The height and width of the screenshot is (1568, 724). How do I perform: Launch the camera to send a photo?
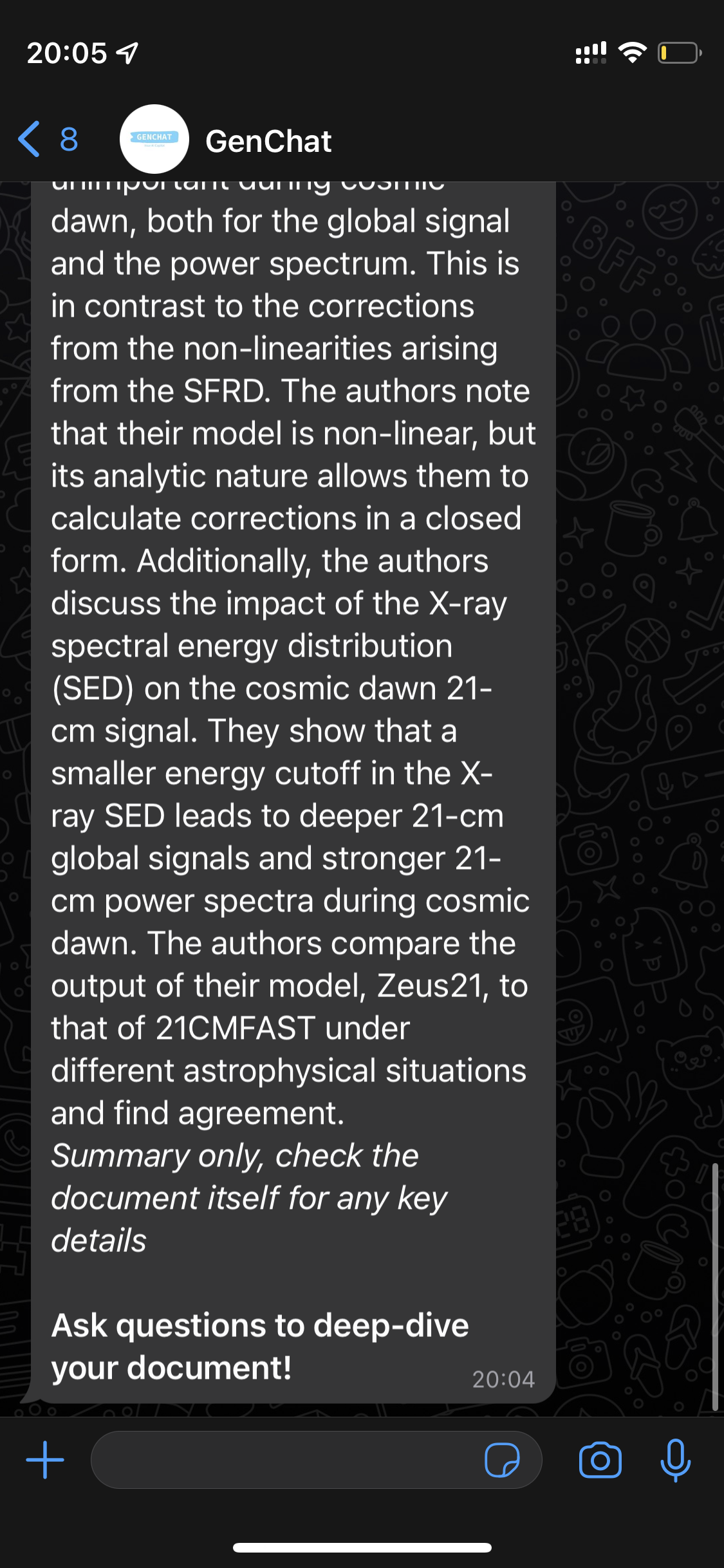click(x=600, y=1460)
